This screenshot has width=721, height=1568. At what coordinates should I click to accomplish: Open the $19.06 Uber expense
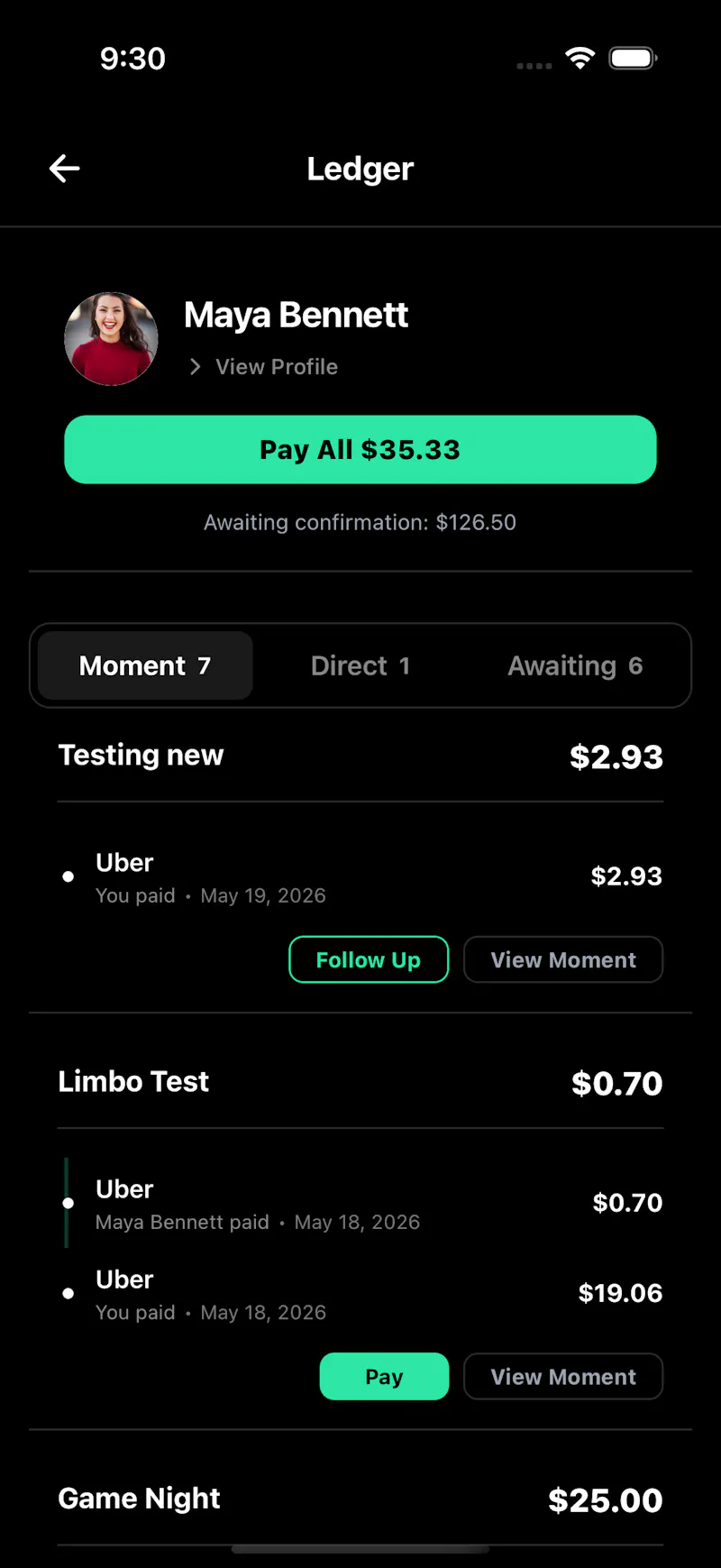coord(360,1294)
